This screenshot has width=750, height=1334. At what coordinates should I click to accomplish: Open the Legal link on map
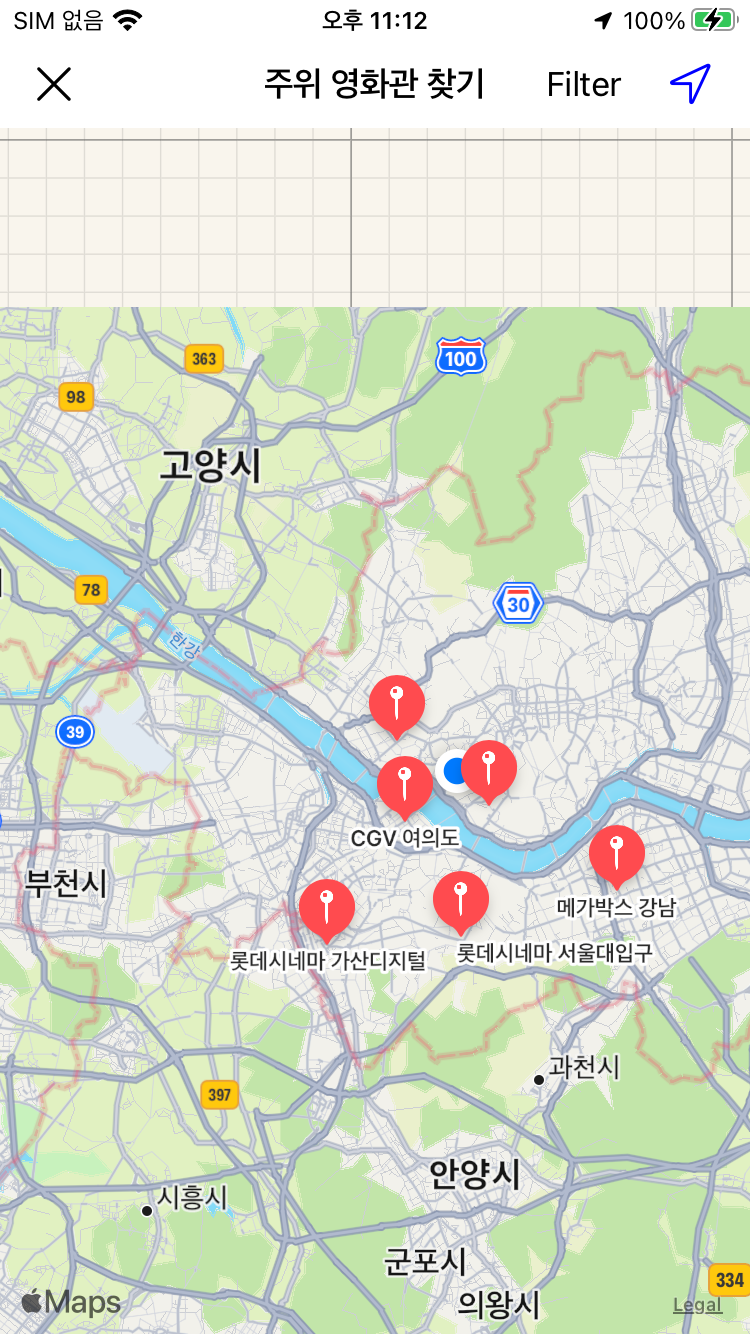coord(697,1305)
